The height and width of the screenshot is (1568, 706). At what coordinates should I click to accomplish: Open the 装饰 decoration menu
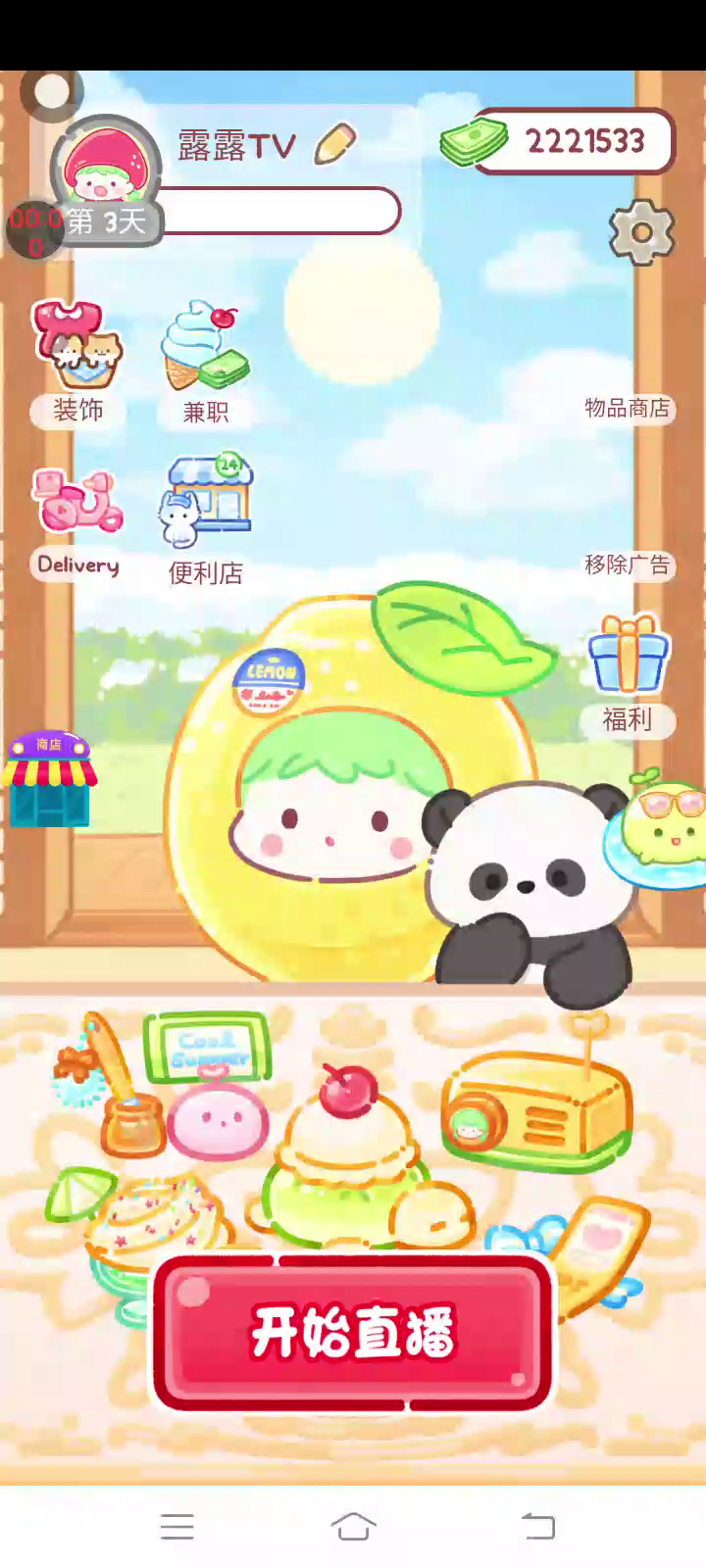(x=78, y=360)
